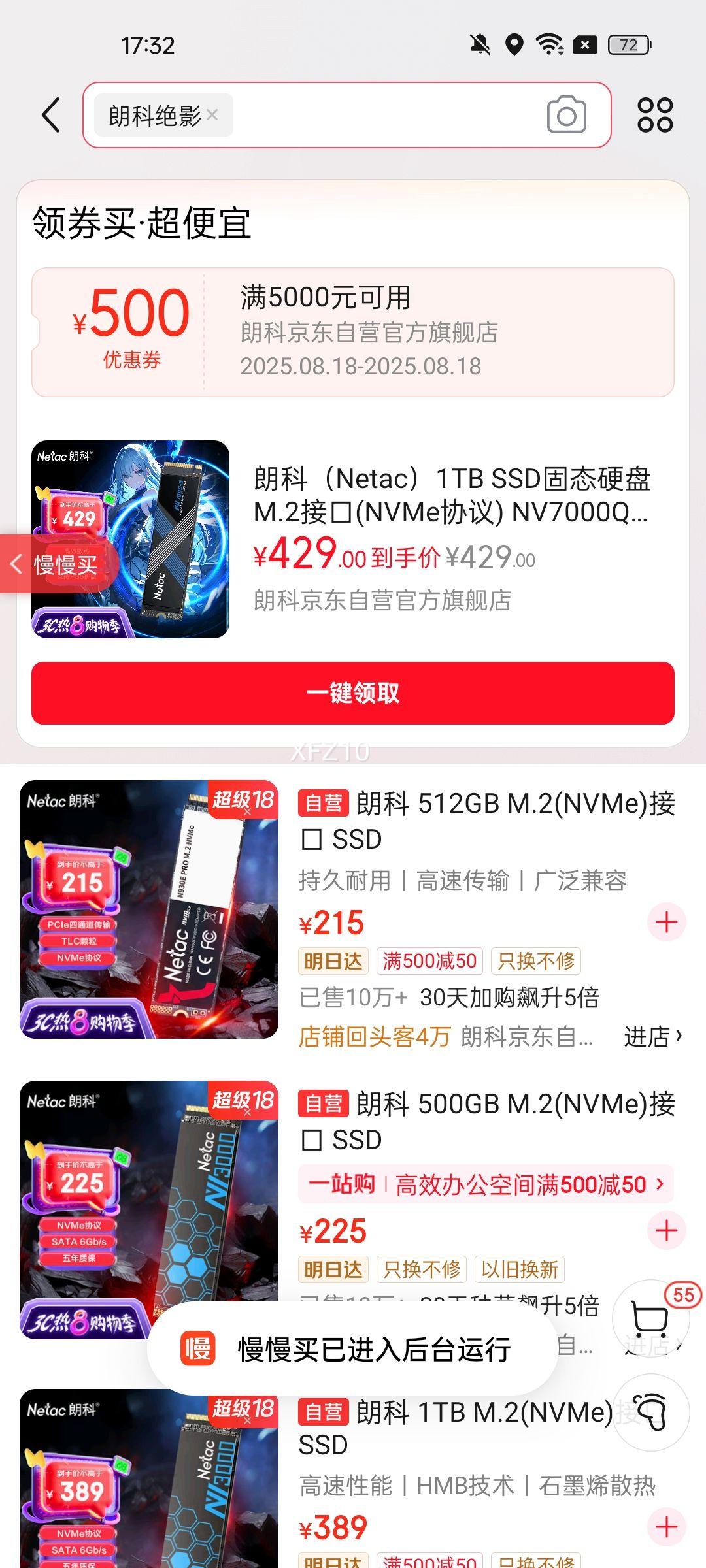This screenshot has height=1568, width=706.
Task: Add the ¥389 1TB SSD to cart
Action: [x=666, y=1527]
